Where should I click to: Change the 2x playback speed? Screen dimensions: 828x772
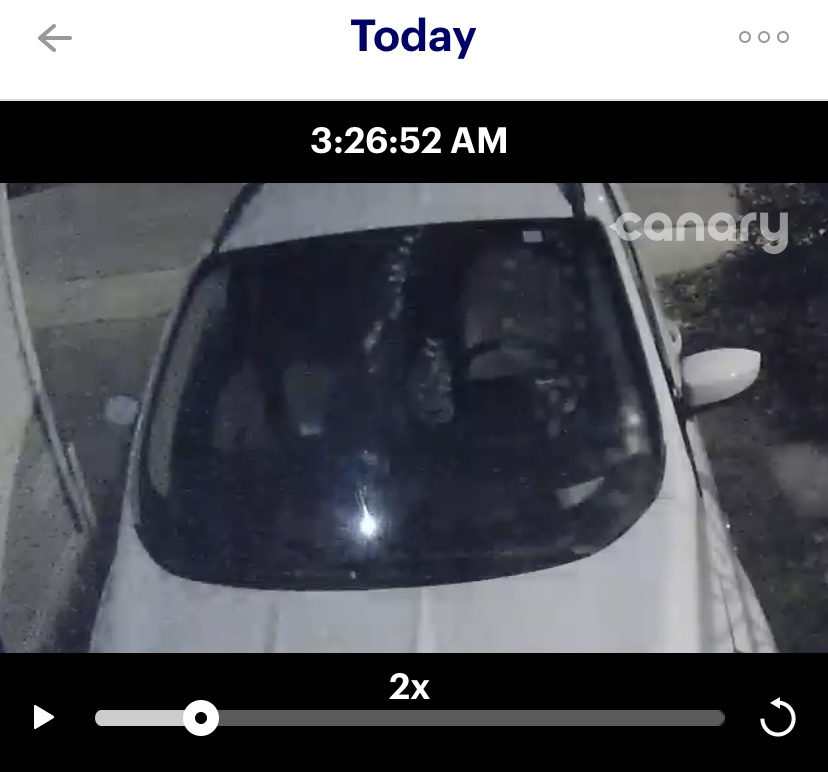[409, 687]
